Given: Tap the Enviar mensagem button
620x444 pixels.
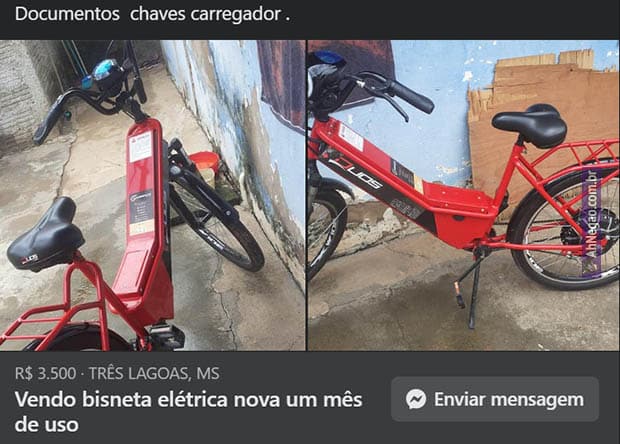Looking at the screenshot, I should 494,399.
